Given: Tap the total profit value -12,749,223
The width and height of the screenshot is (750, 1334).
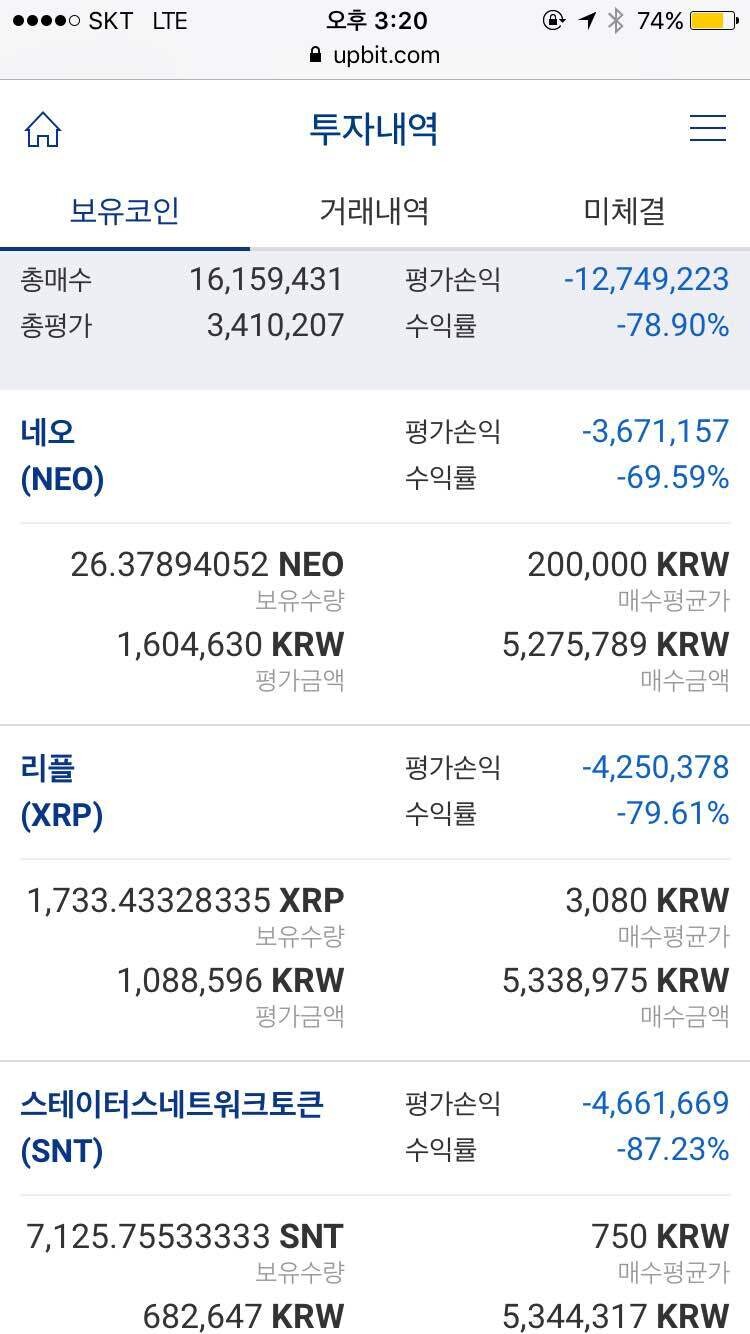Looking at the screenshot, I should click(x=646, y=280).
